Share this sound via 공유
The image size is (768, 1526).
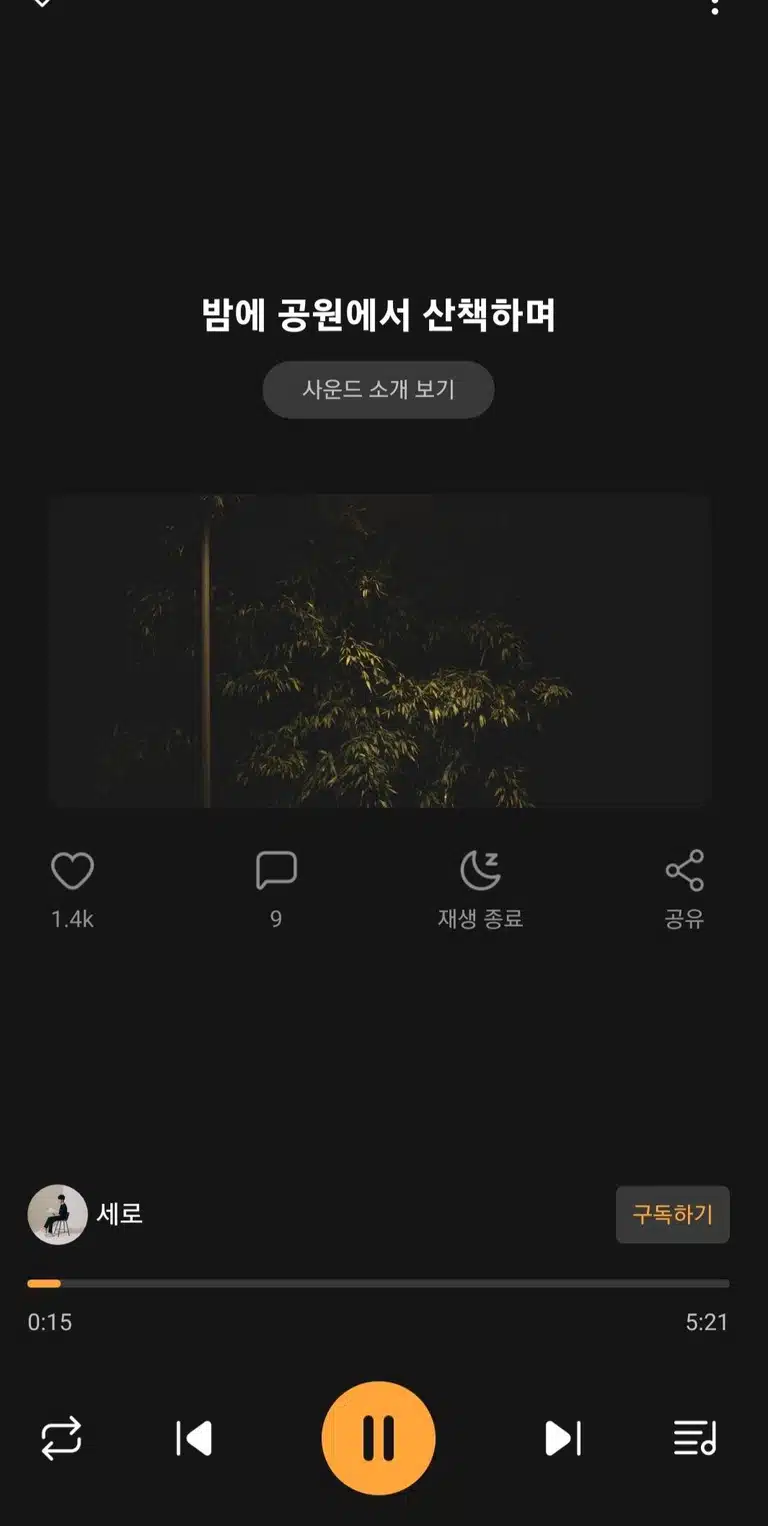point(684,871)
